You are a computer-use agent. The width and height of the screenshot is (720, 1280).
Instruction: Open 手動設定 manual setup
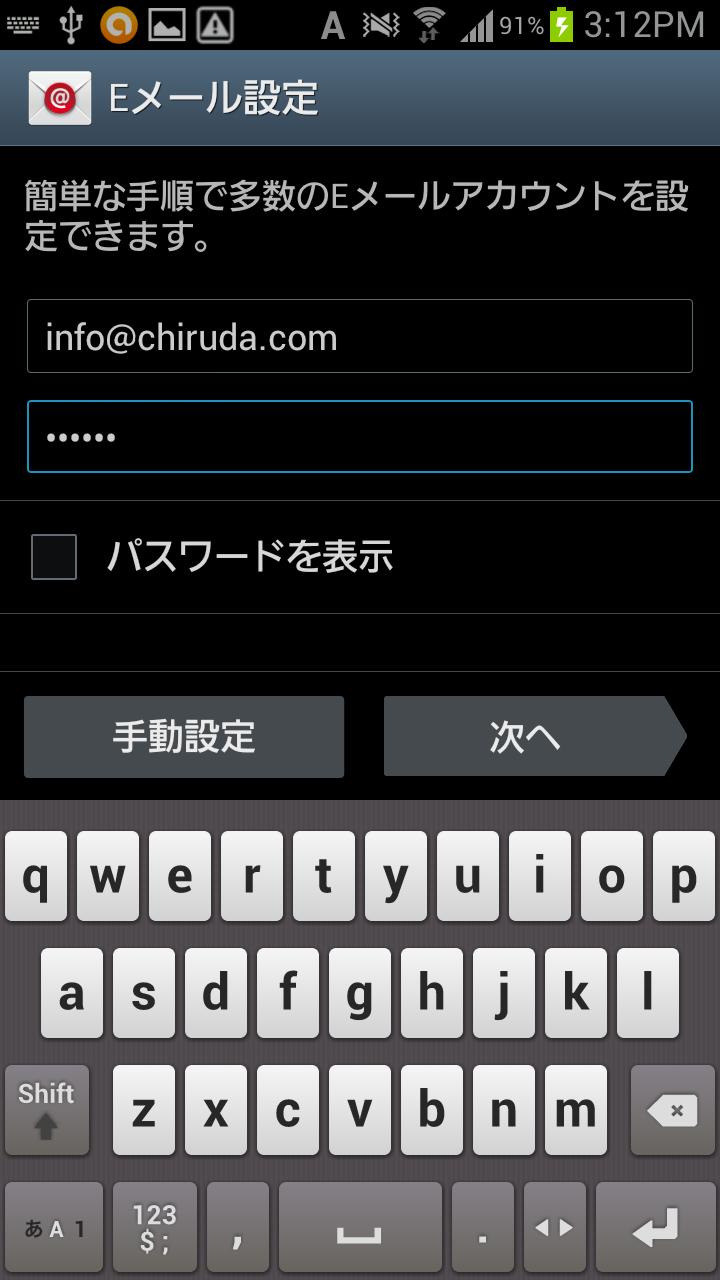tap(184, 737)
